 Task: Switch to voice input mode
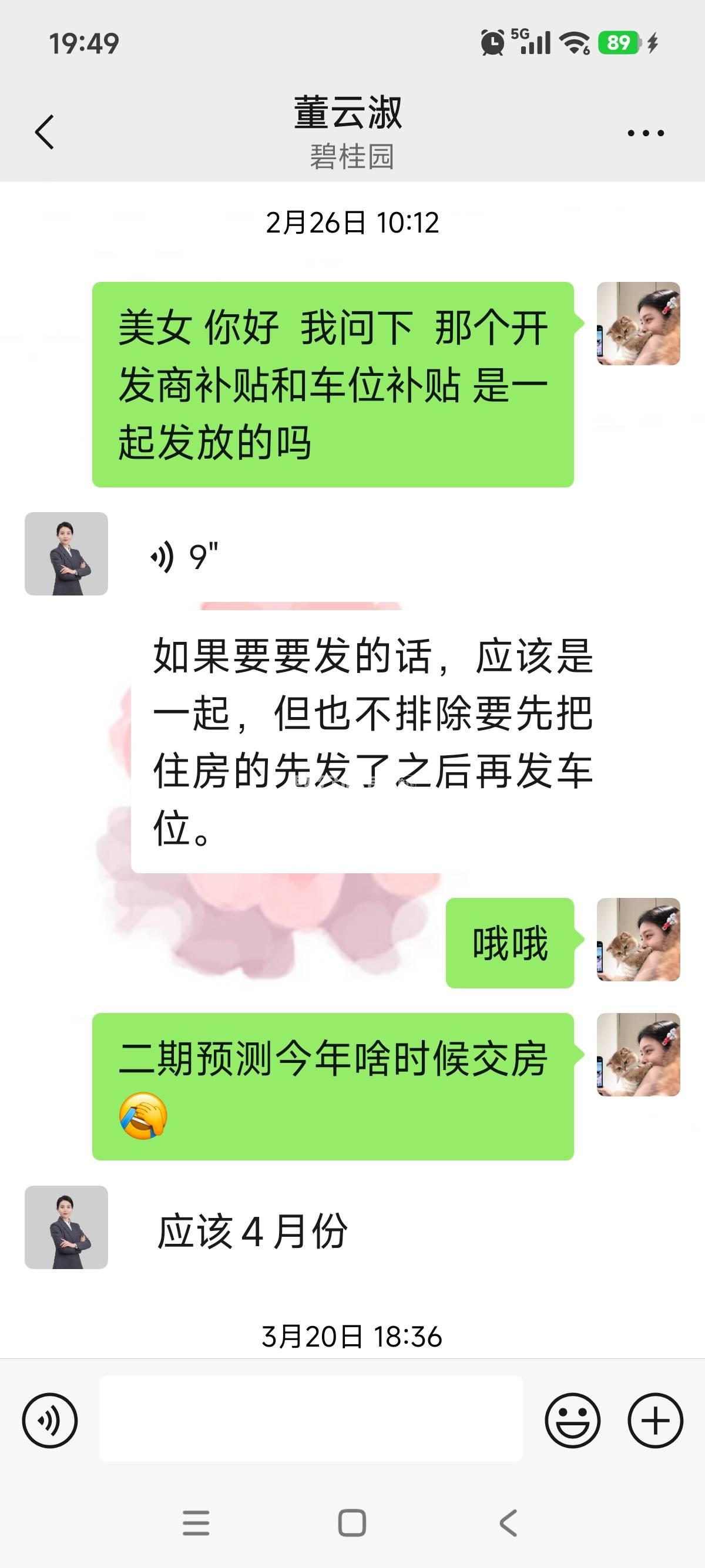coord(50,1420)
